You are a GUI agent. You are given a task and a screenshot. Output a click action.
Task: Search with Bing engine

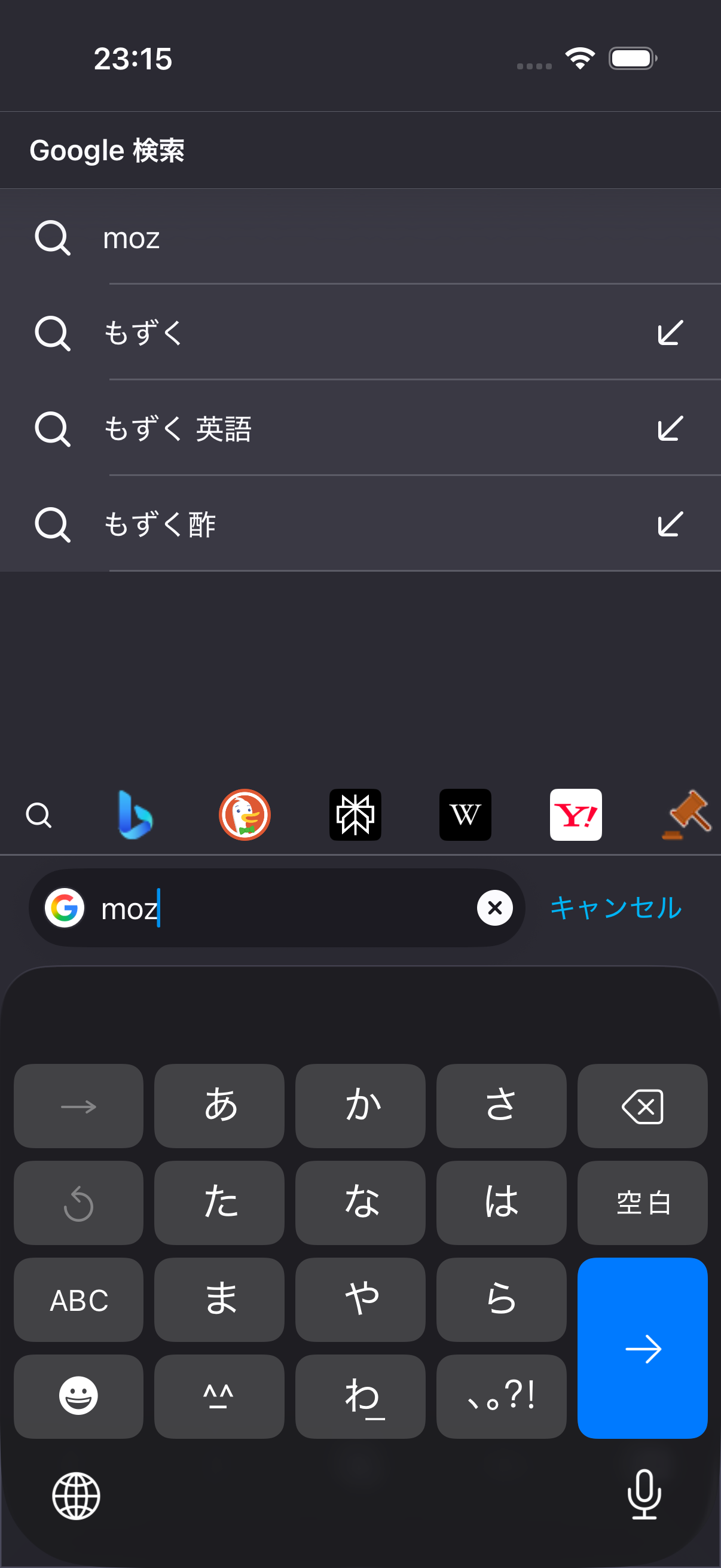tap(135, 814)
